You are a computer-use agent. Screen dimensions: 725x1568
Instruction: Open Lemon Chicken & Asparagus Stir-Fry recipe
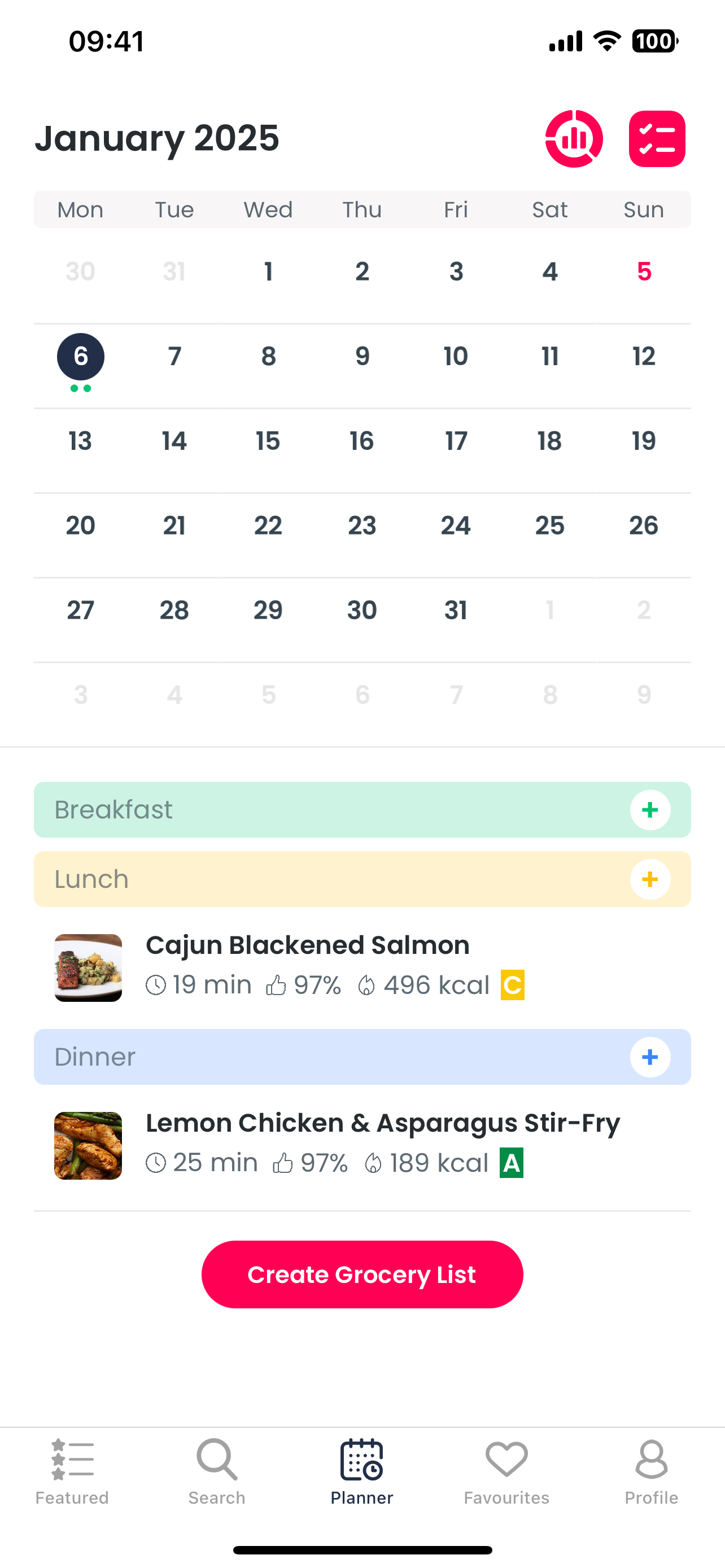click(x=362, y=1146)
